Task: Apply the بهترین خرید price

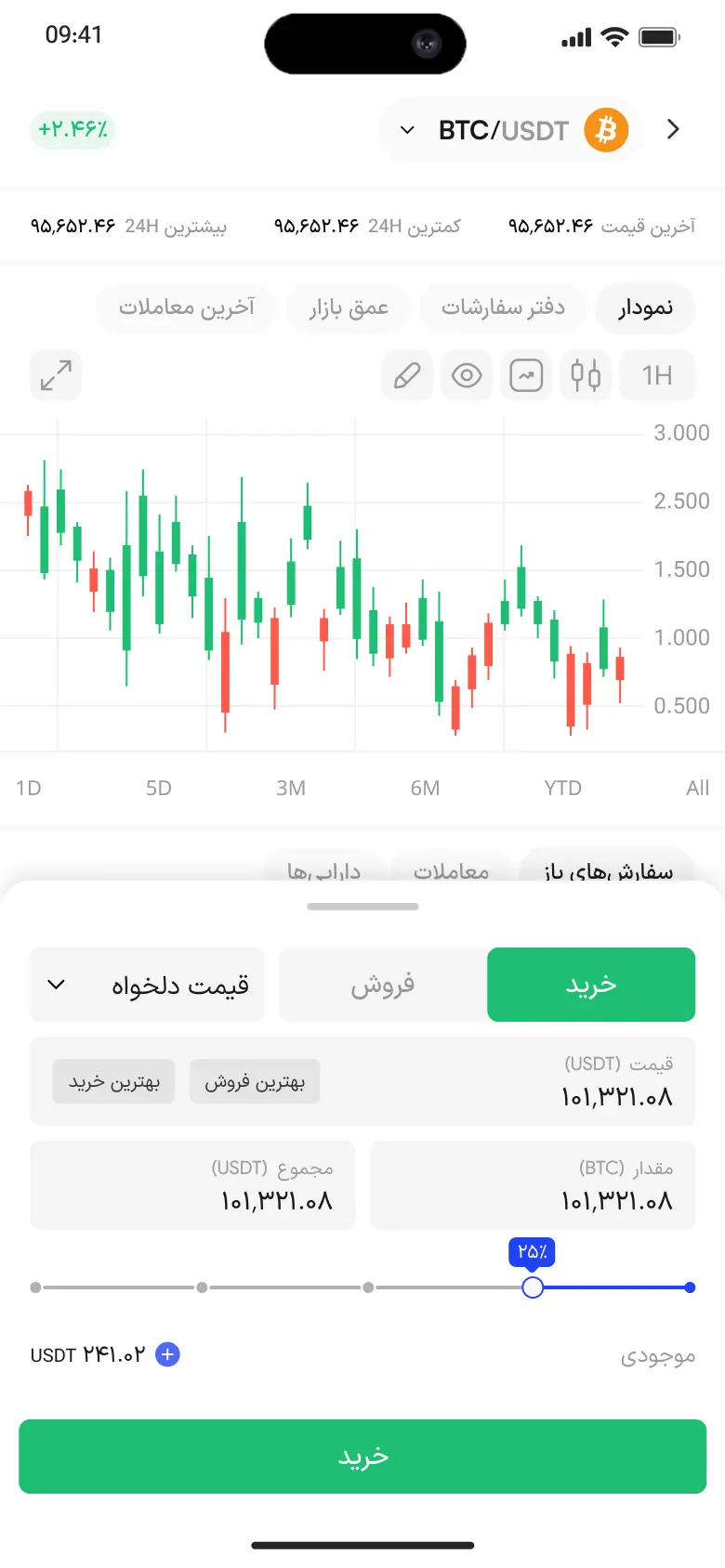Action: pyautogui.click(x=114, y=1081)
